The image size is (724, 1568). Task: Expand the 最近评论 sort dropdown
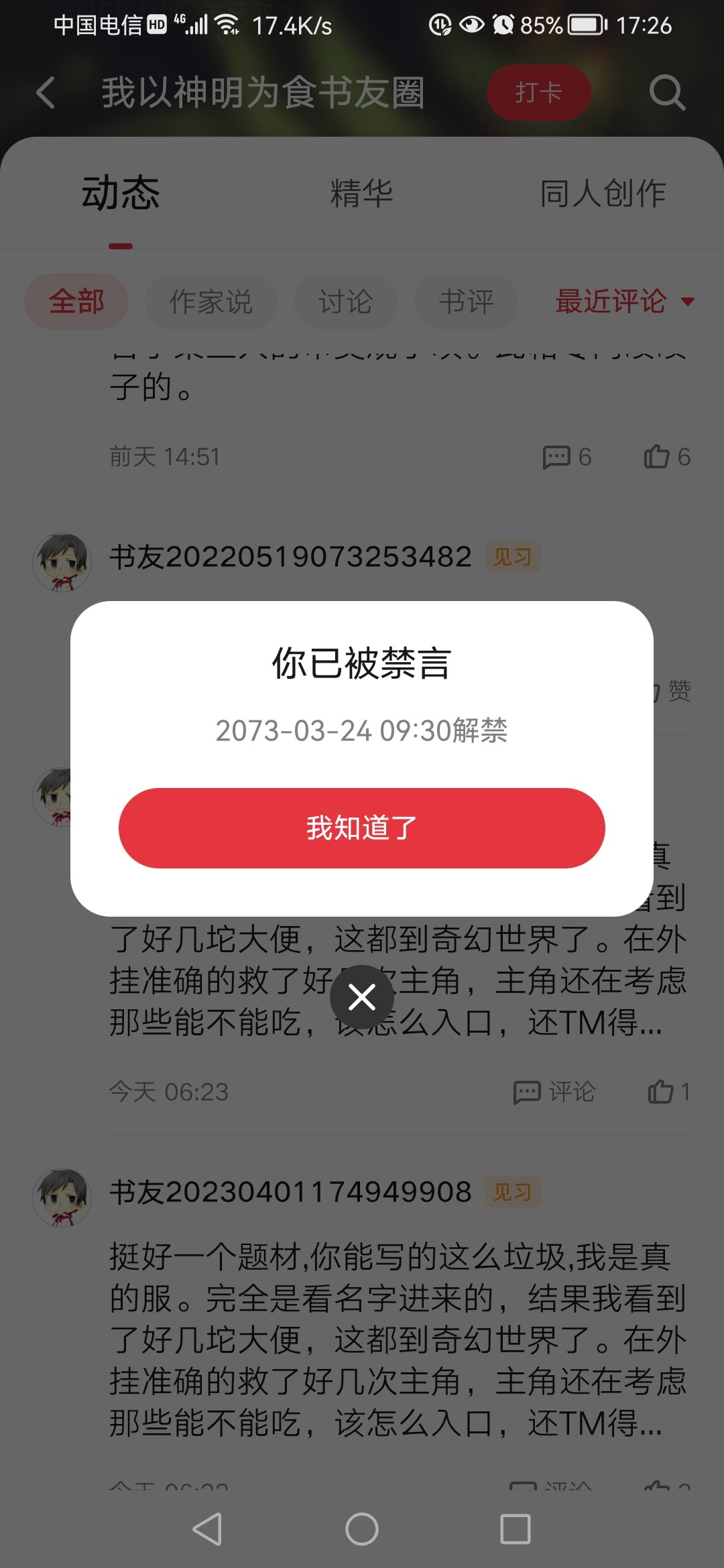[x=623, y=302]
